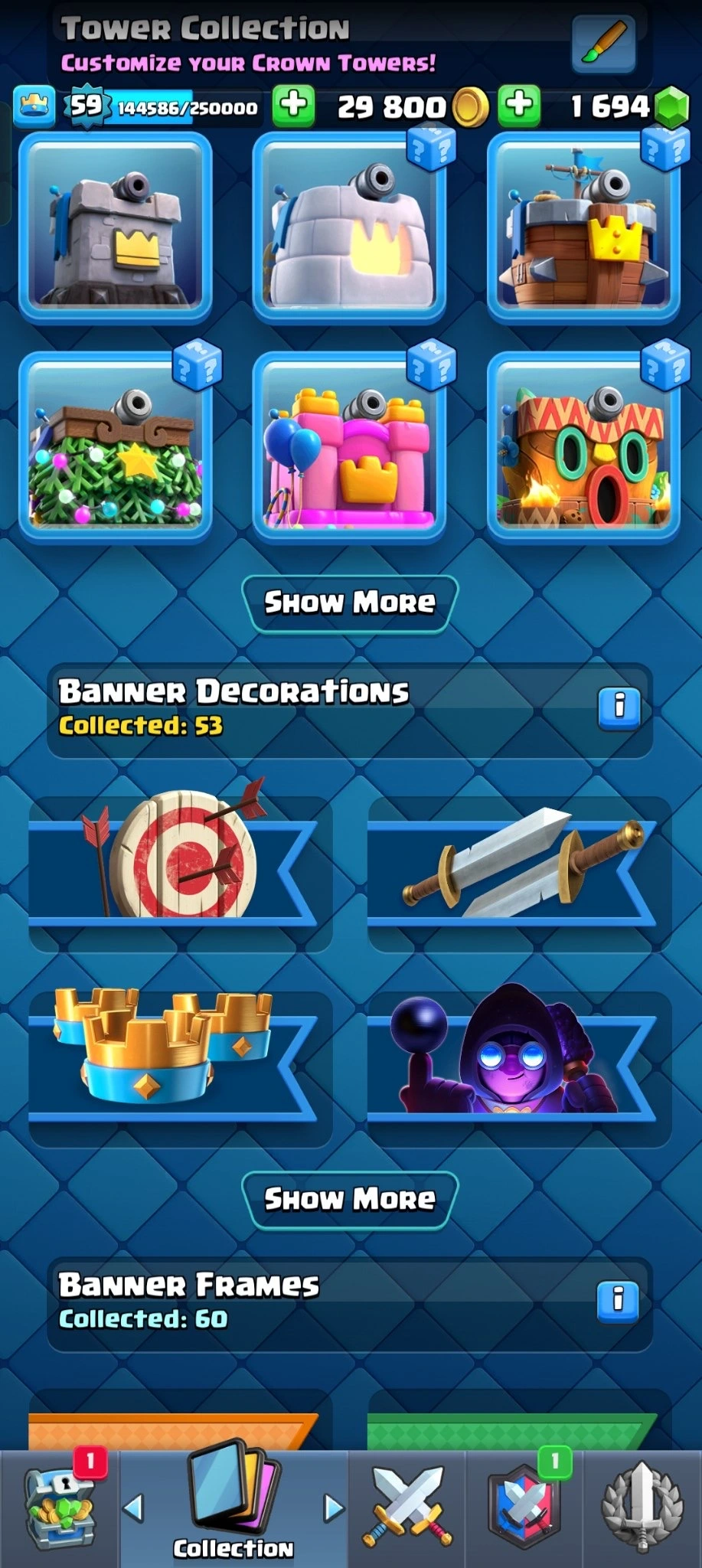Choose the igloo tower skin
Image resolution: width=702 pixels, height=1568 pixels.
(349, 226)
